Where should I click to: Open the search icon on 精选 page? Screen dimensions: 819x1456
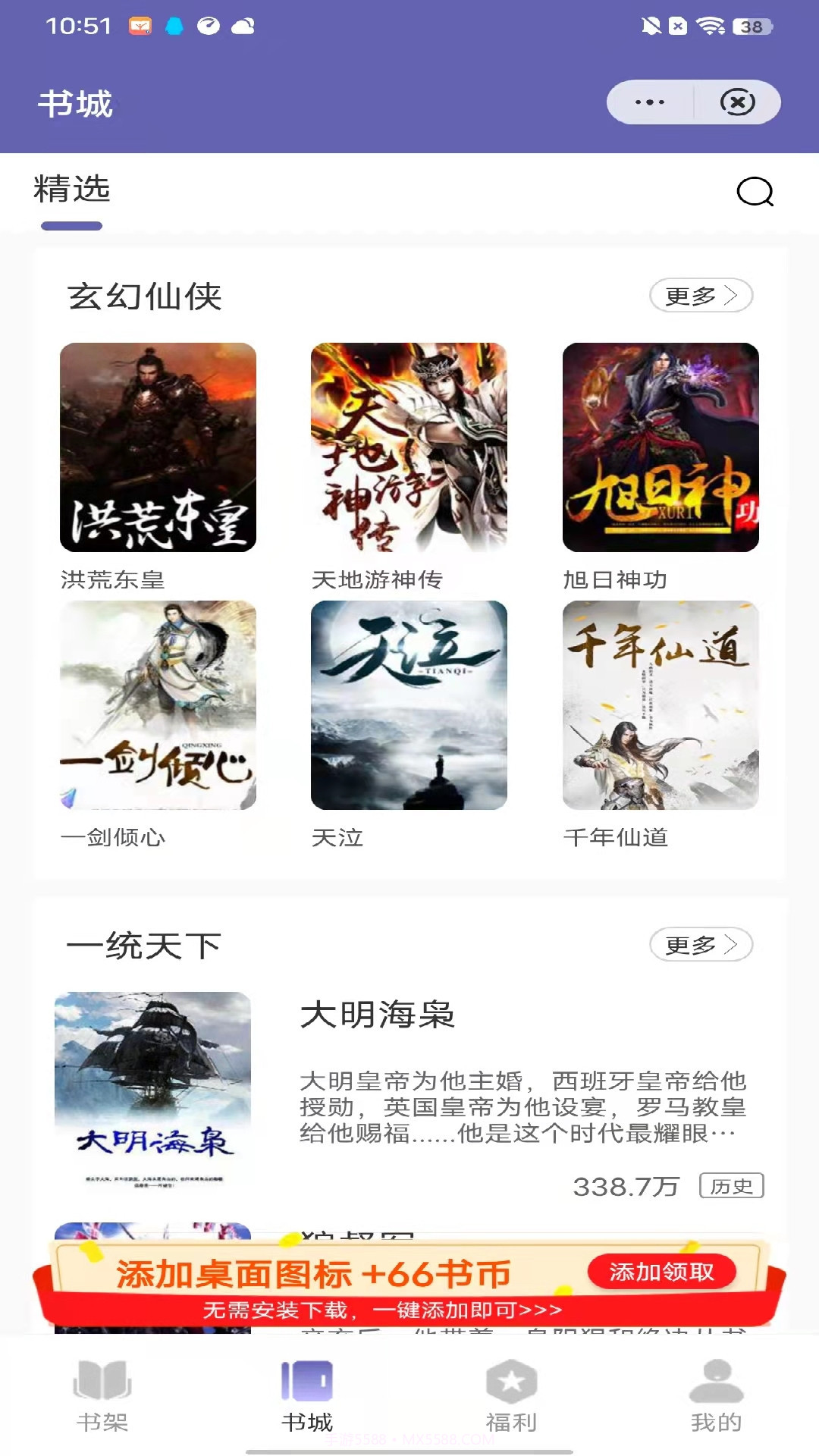click(754, 192)
